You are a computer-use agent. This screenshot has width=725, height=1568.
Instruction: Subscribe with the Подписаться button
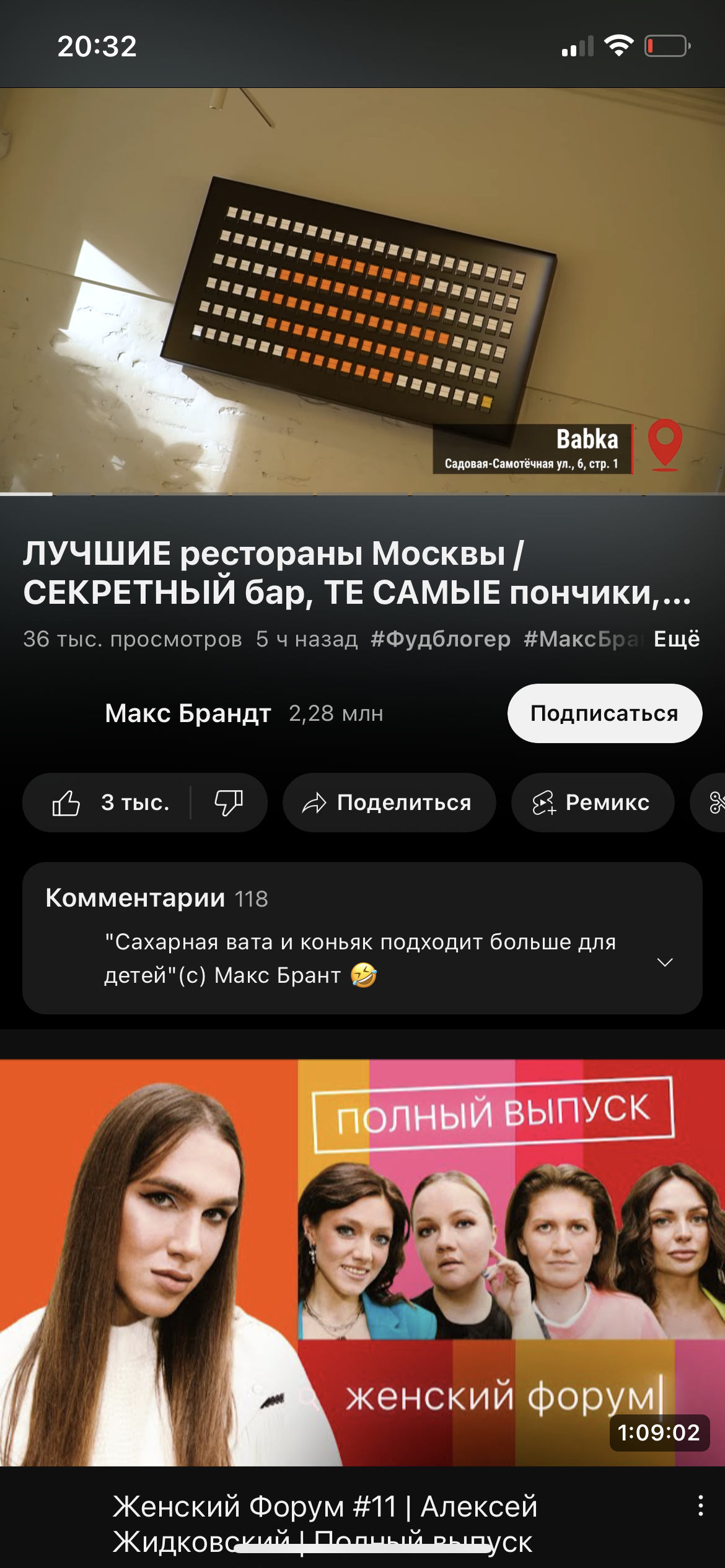[x=604, y=713]
